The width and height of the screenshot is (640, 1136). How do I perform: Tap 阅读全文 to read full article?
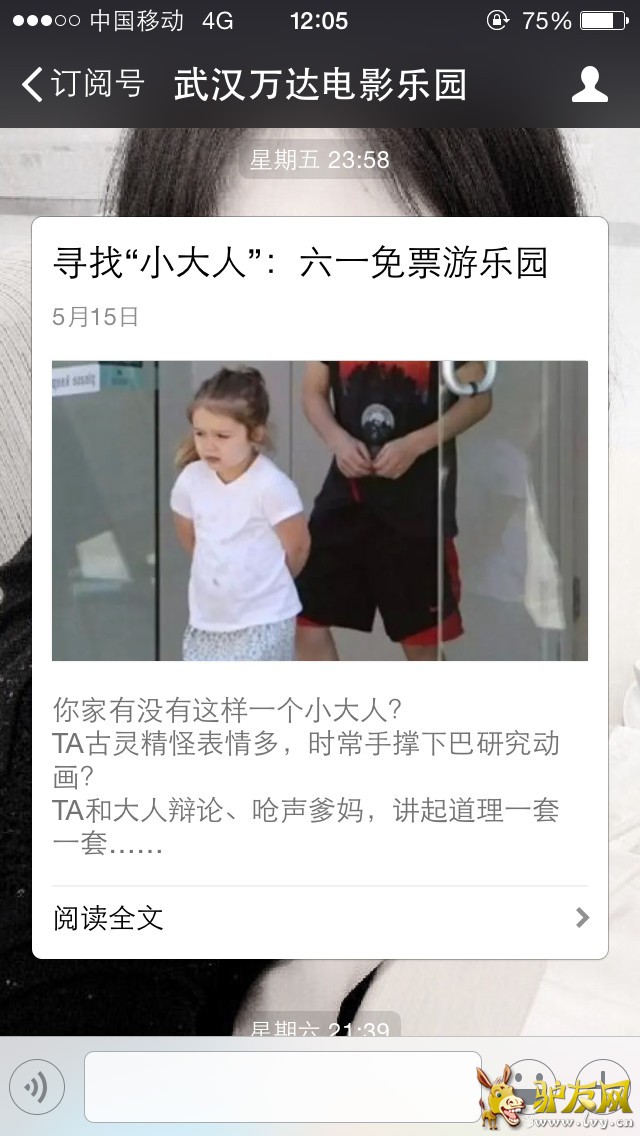coord(320,918)
